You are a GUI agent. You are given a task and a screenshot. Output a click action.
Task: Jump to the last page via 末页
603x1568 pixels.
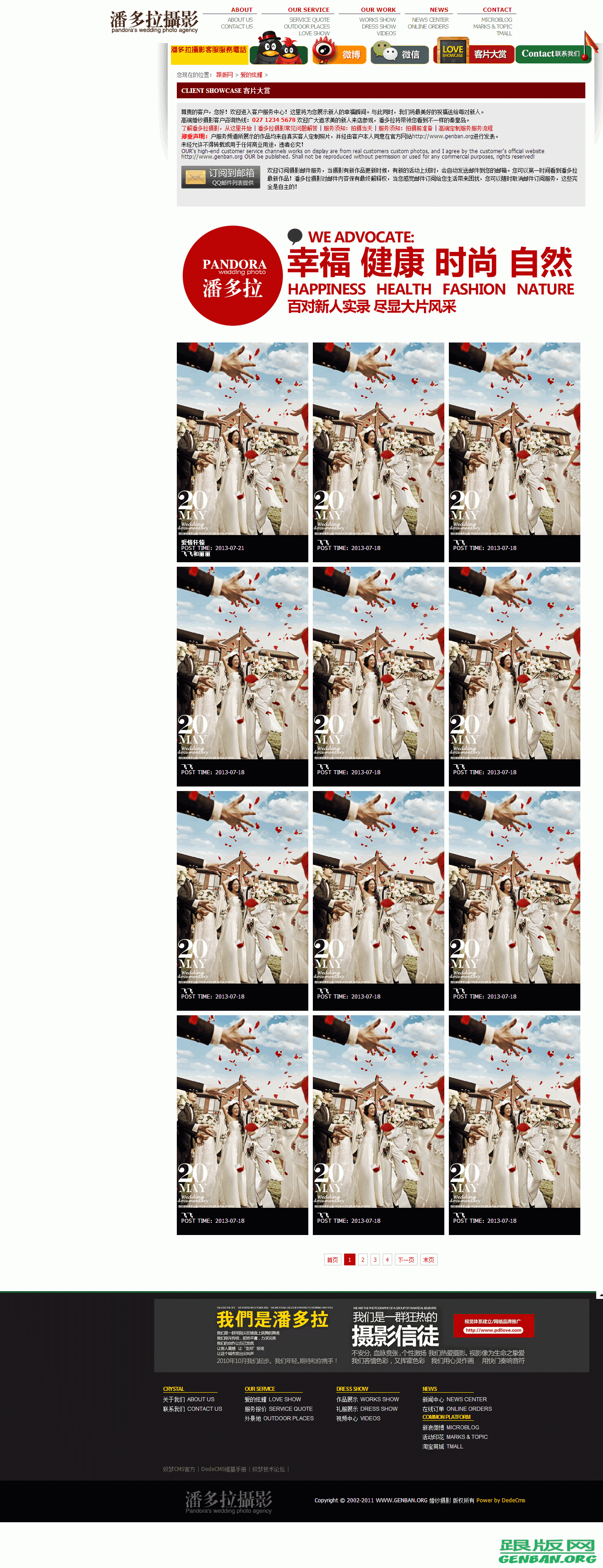pos(429,1259)
